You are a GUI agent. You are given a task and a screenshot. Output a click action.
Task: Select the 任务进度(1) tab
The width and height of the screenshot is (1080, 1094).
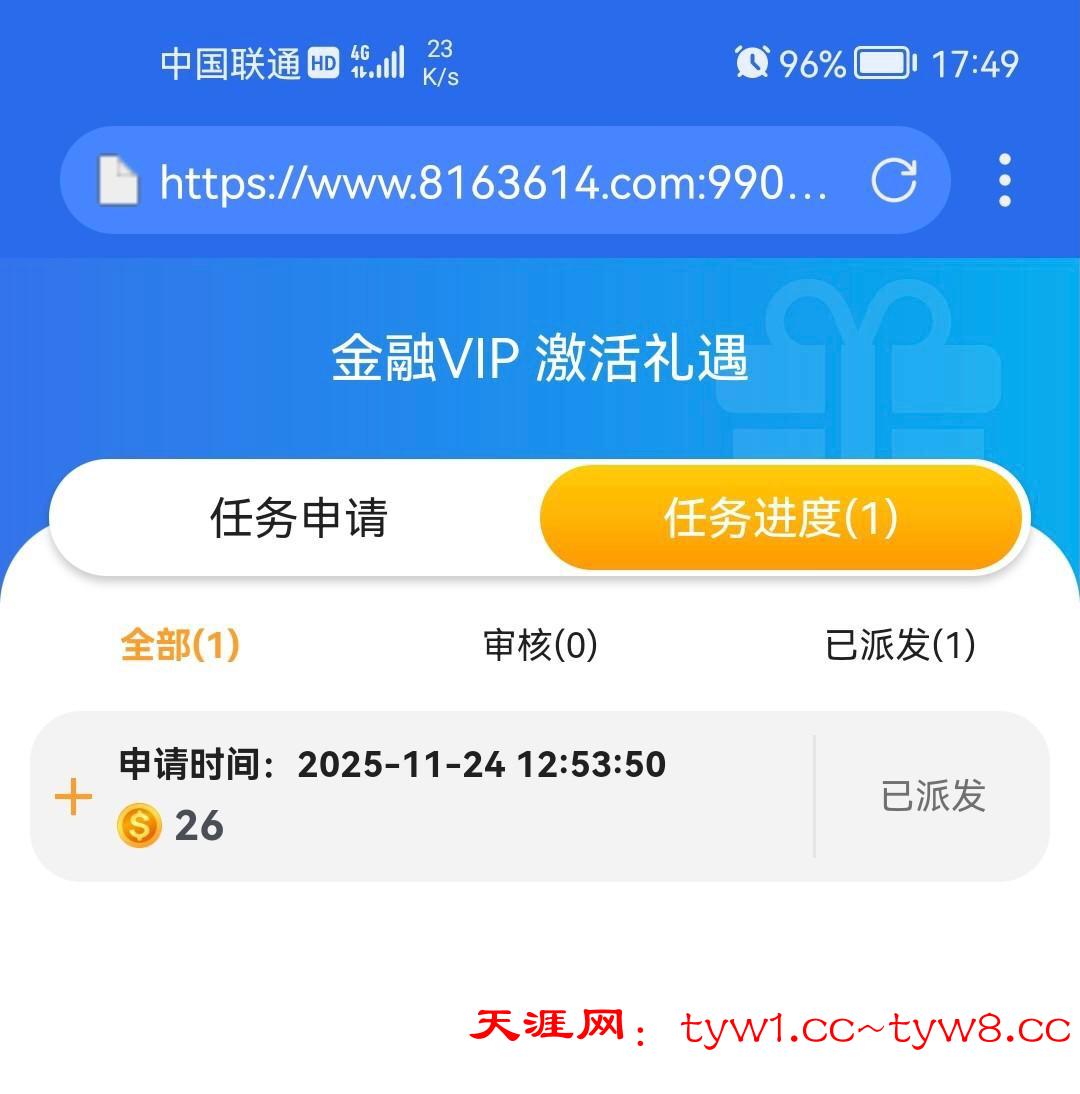(x=781, y=518)
